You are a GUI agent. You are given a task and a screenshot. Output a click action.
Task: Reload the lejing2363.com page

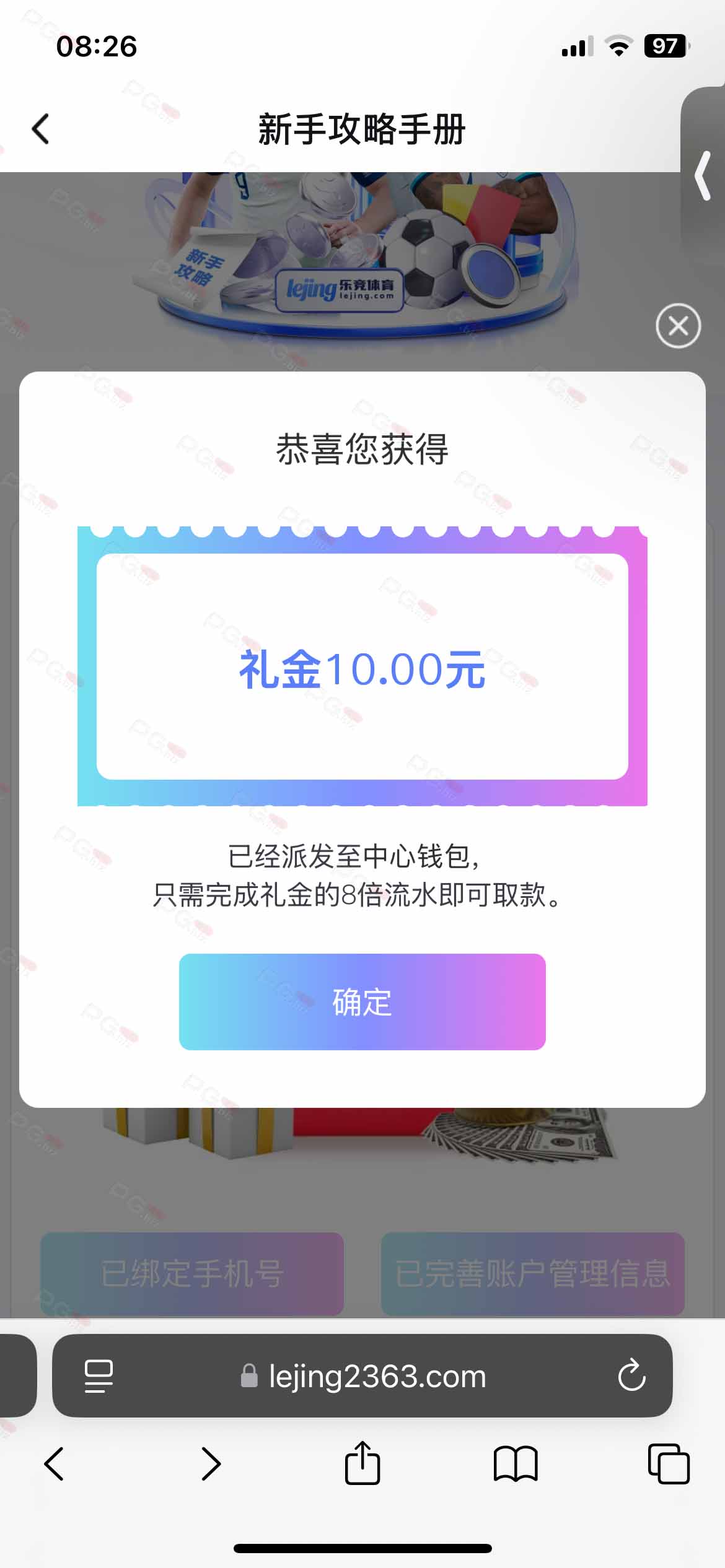[x=631, y=1375]
